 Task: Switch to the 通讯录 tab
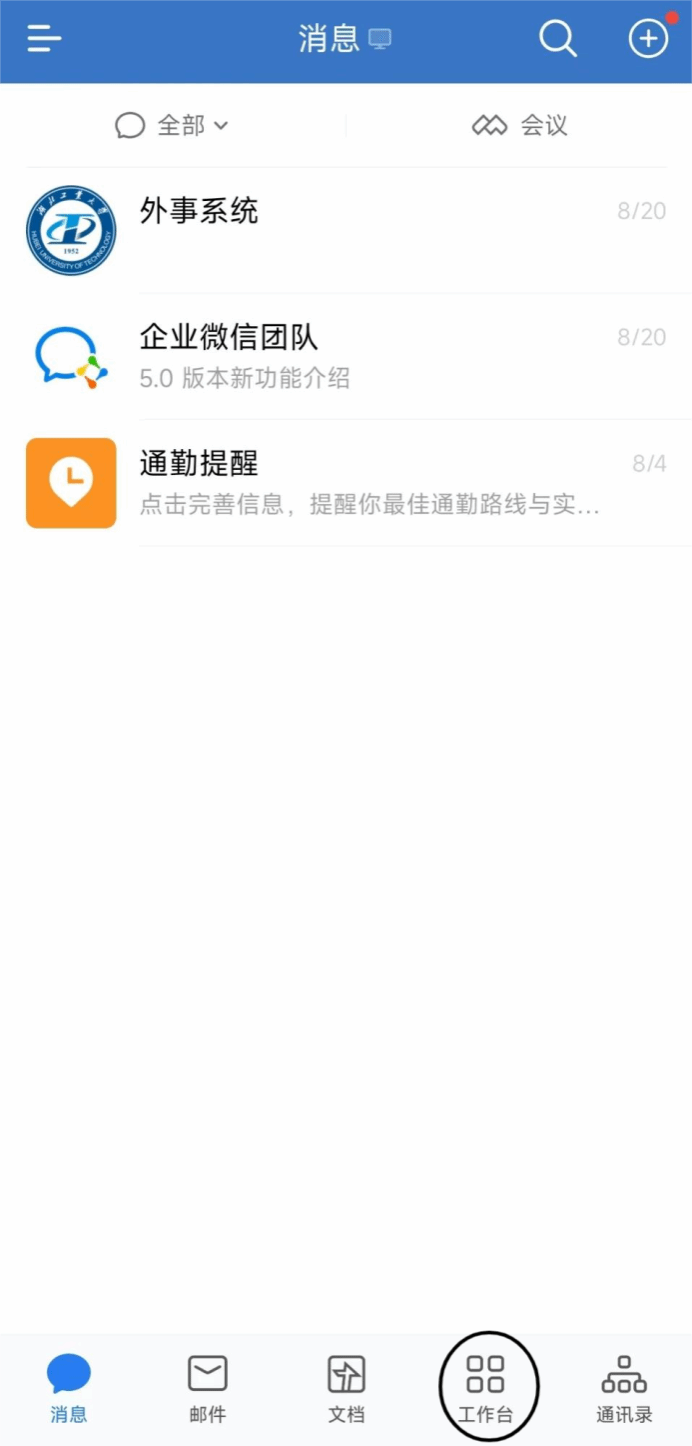click(x=624, y=1388)
